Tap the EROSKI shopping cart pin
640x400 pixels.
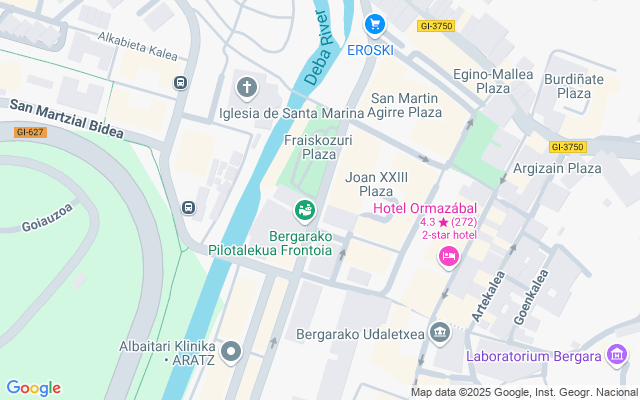375,25
